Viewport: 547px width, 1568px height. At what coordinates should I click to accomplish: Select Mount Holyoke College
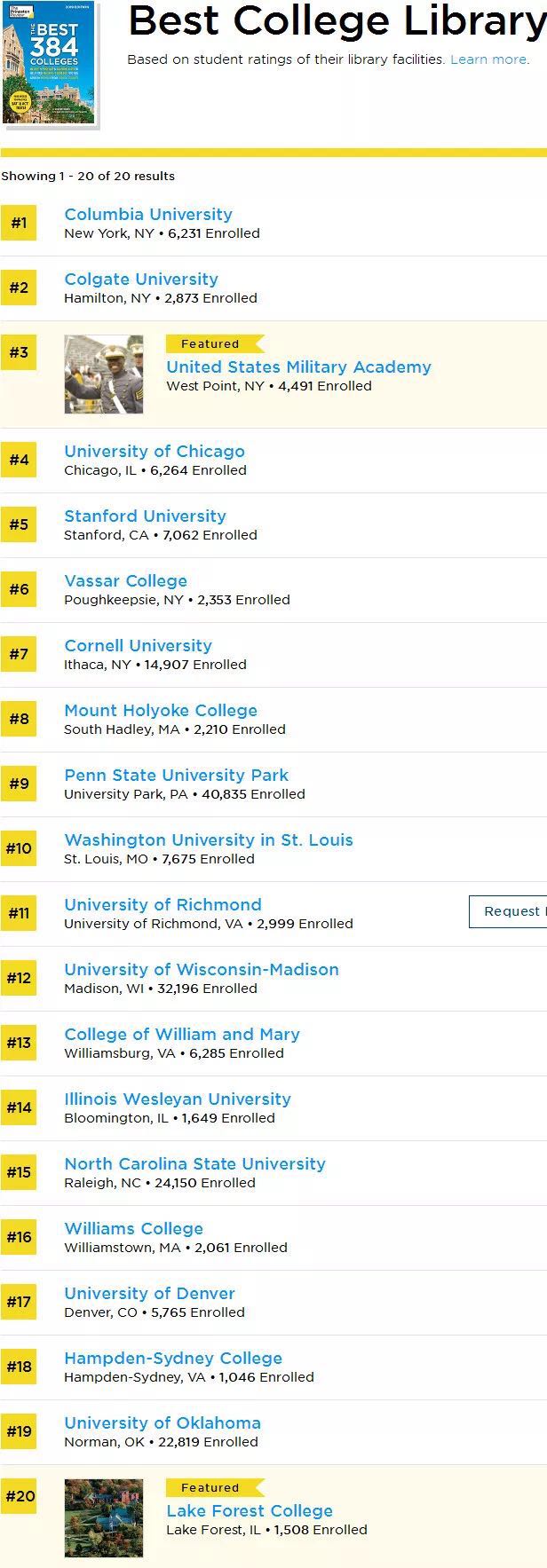(x=161, y=710)
